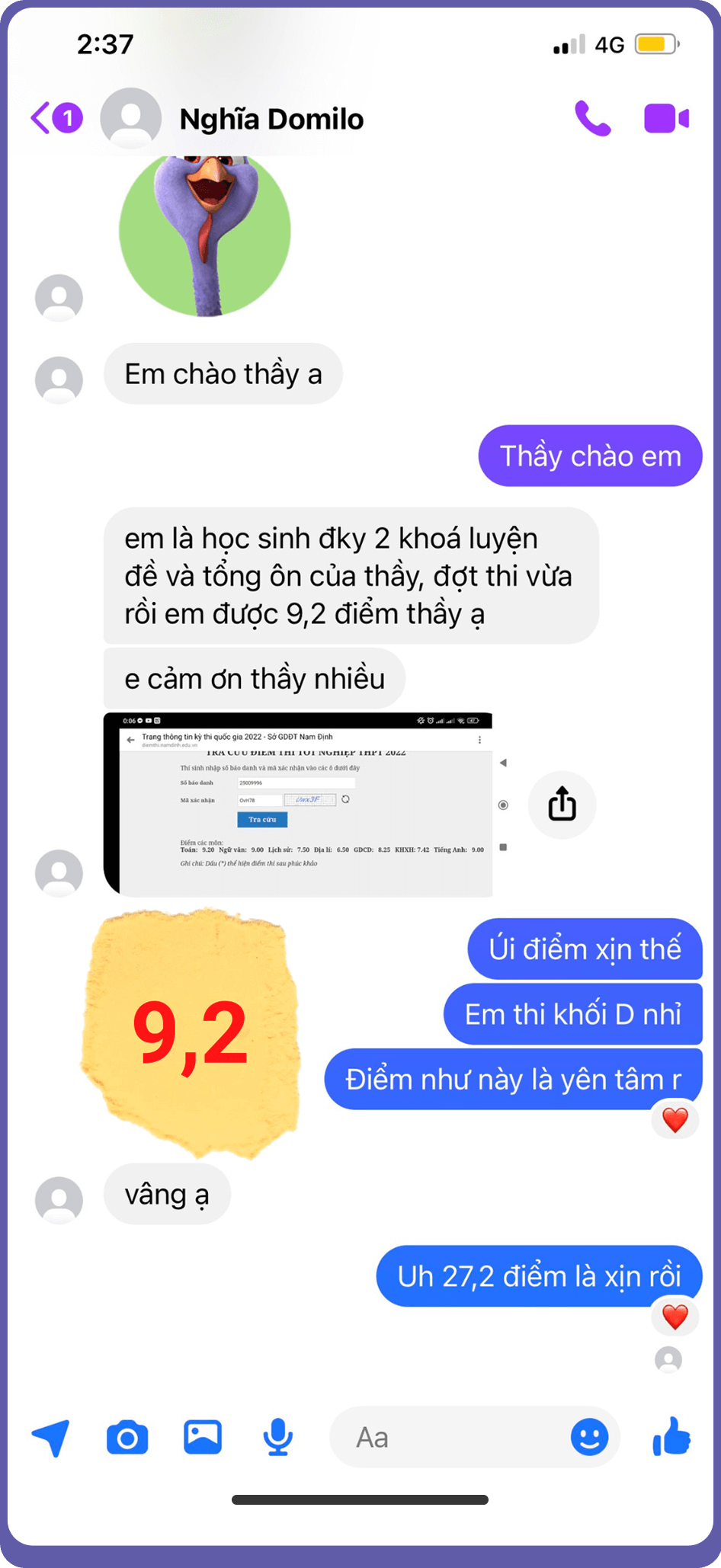Tap the location arrow icon
Screen dimensions: 721x1568
[x=52, y=1438]
